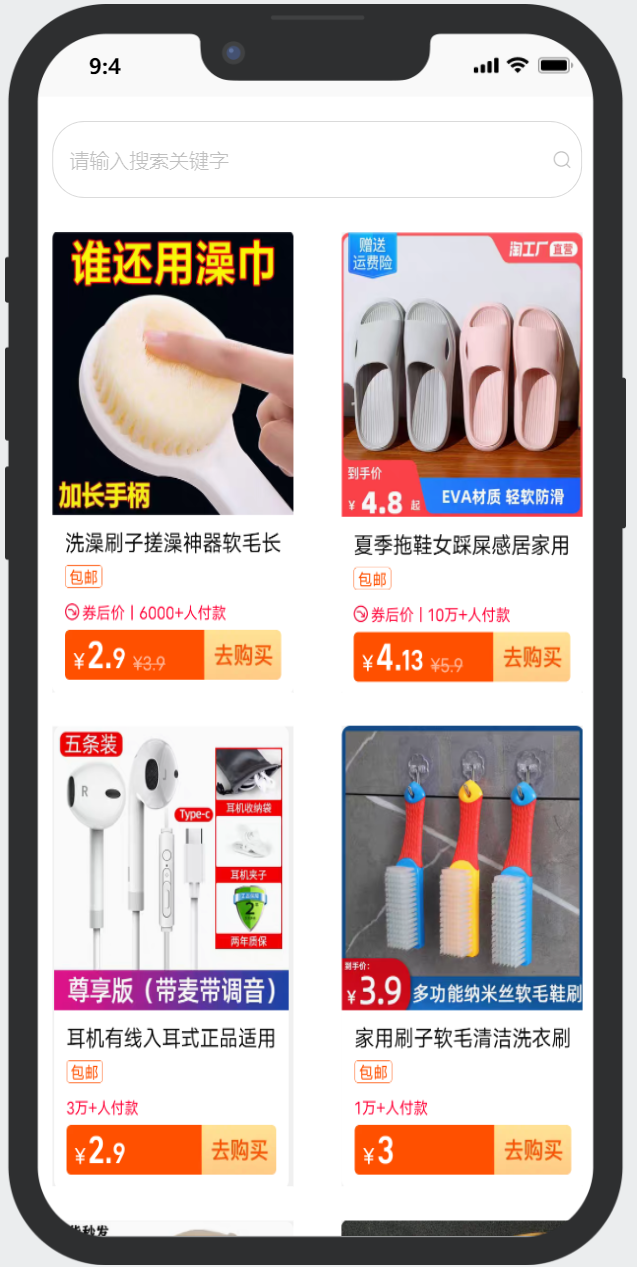
Task: Buy the 耳机有线入耳式 earphones via 去购买
Action: [x=239, y=1150]
